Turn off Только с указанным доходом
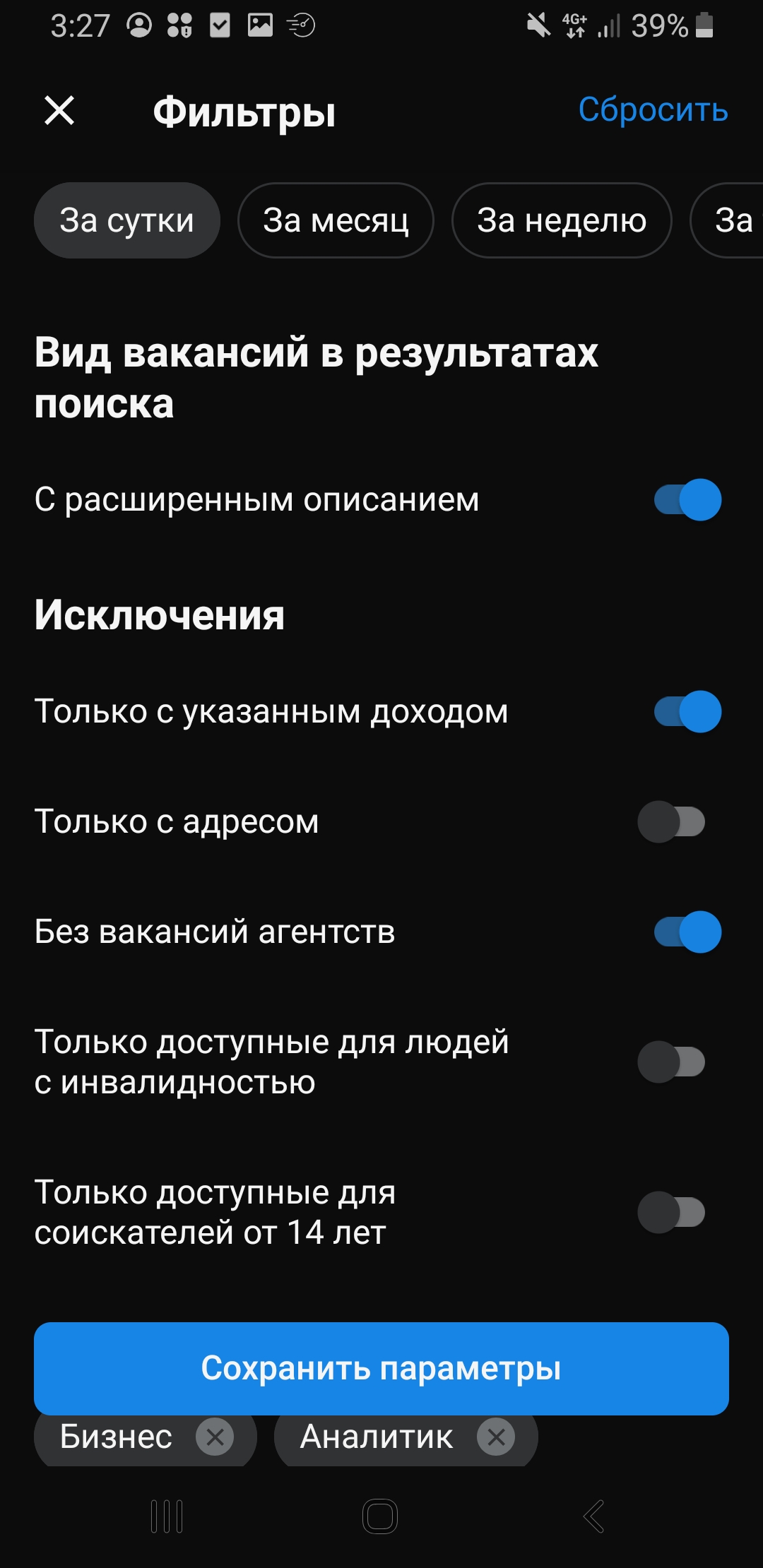The height and width of the screenshot is (1568, 763). [x=687, y=711]
